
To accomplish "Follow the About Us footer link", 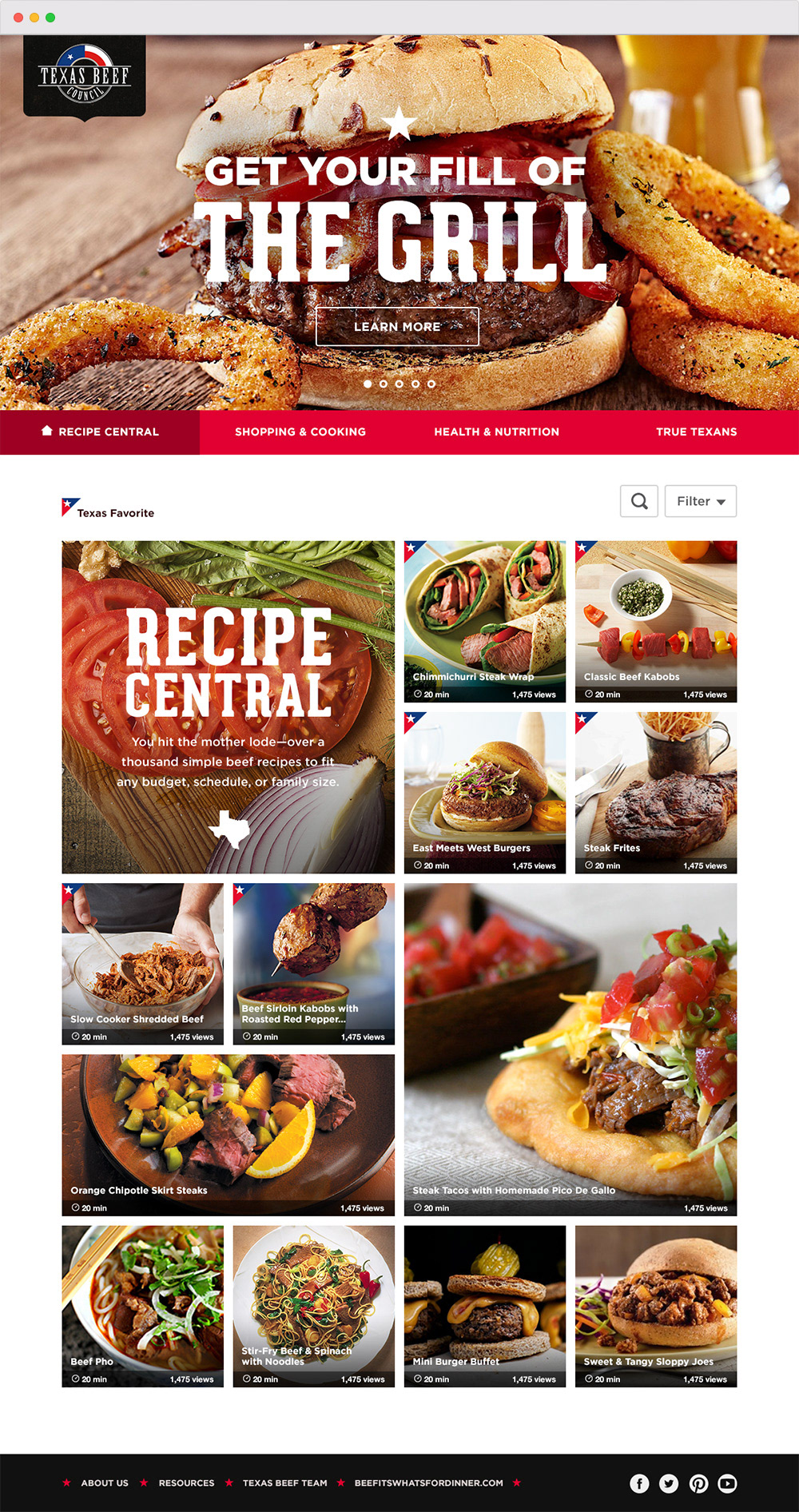I will [x=105, y=1482].
